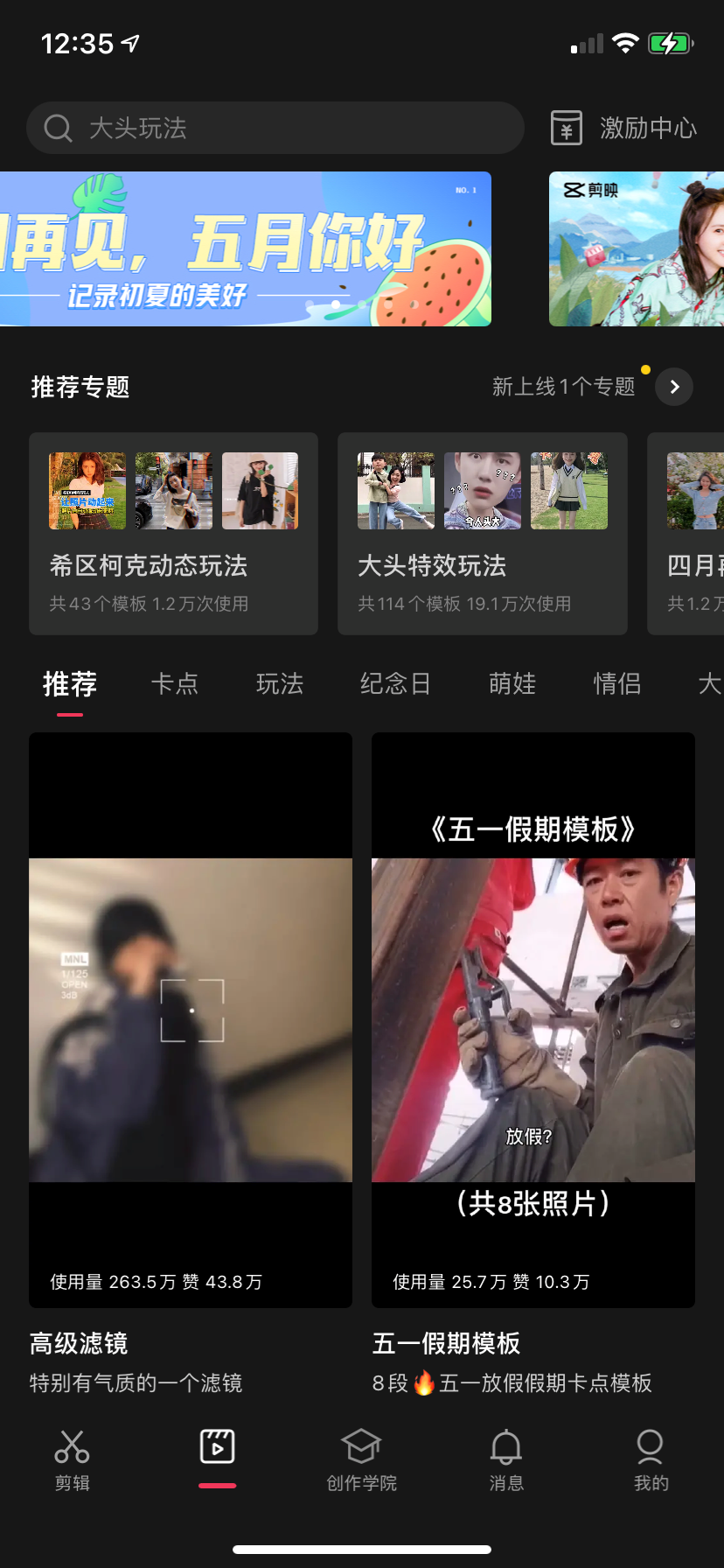Select the 纪念日 category tab

pos(395,683)
